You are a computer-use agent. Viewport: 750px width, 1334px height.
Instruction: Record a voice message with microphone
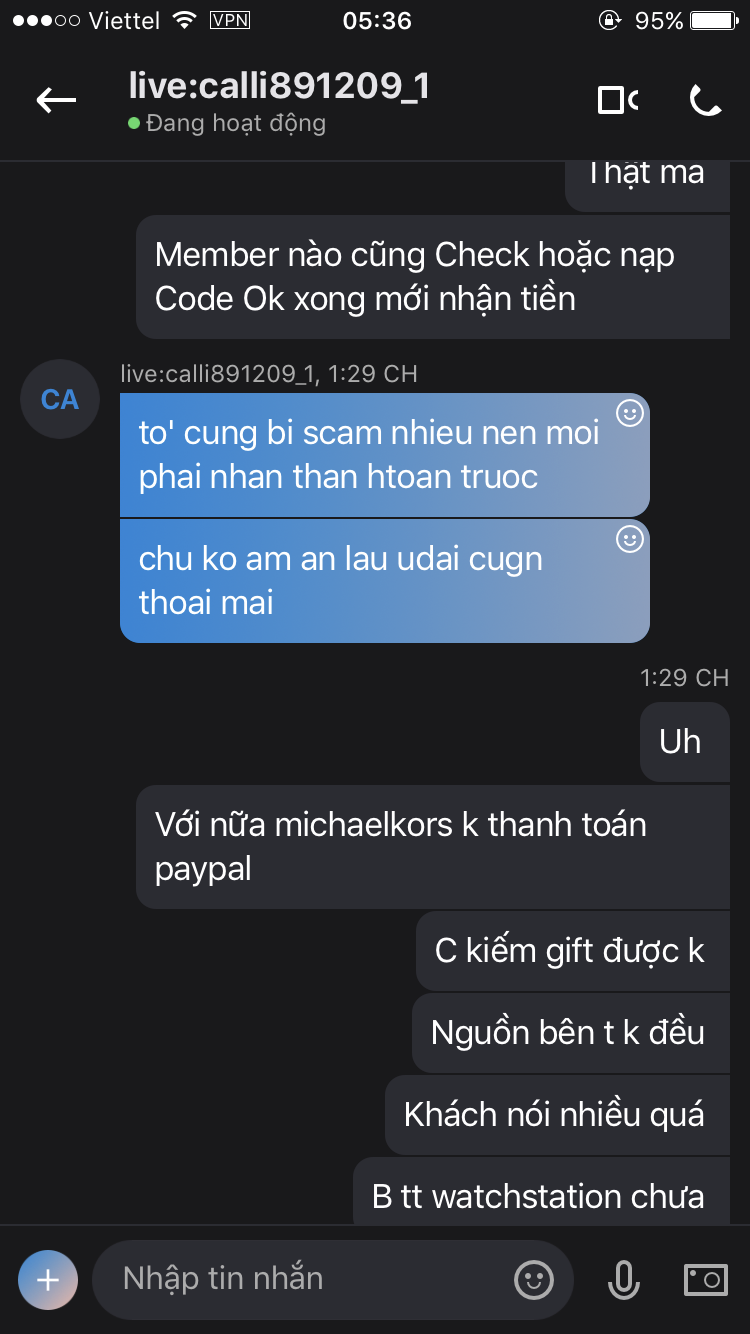(623, 1279)
